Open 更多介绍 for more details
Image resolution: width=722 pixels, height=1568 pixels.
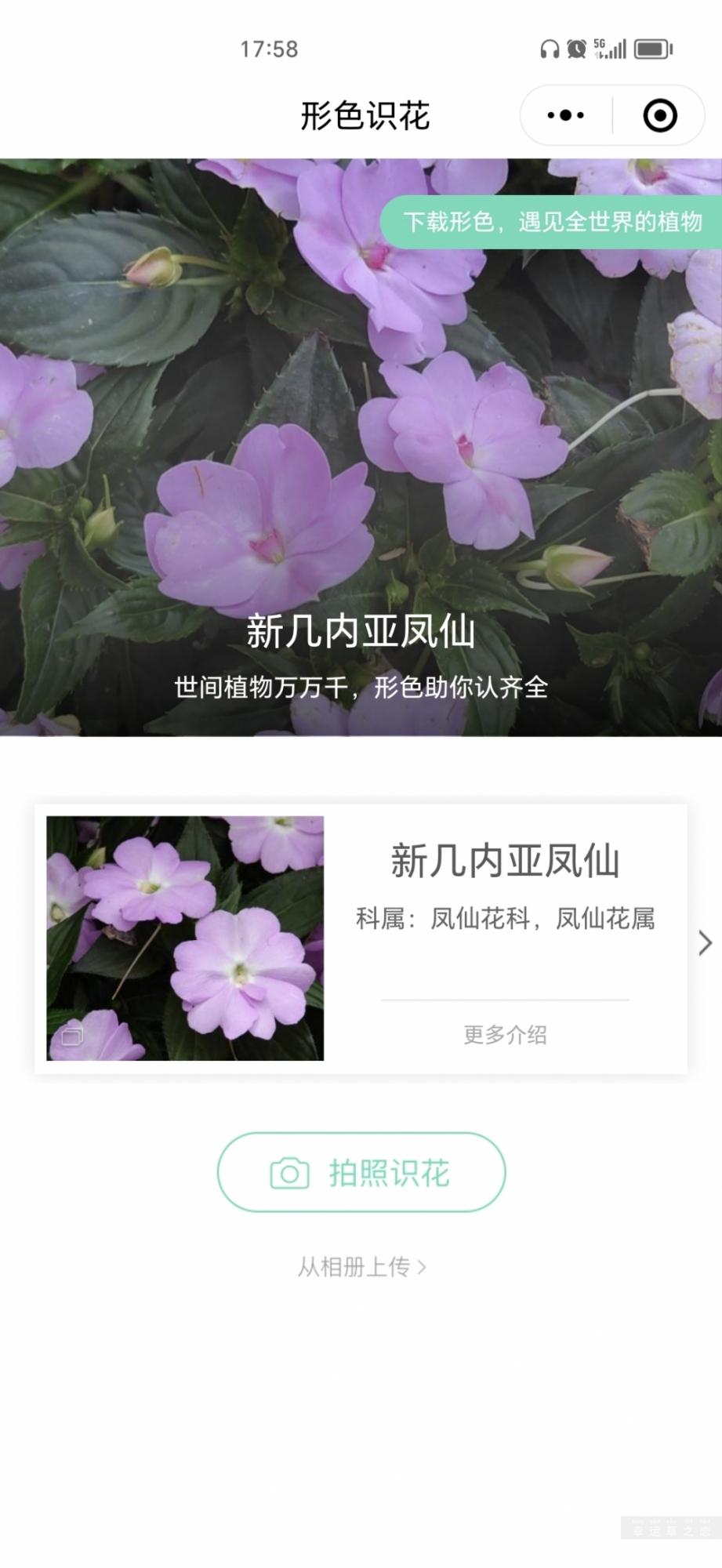505,1035
